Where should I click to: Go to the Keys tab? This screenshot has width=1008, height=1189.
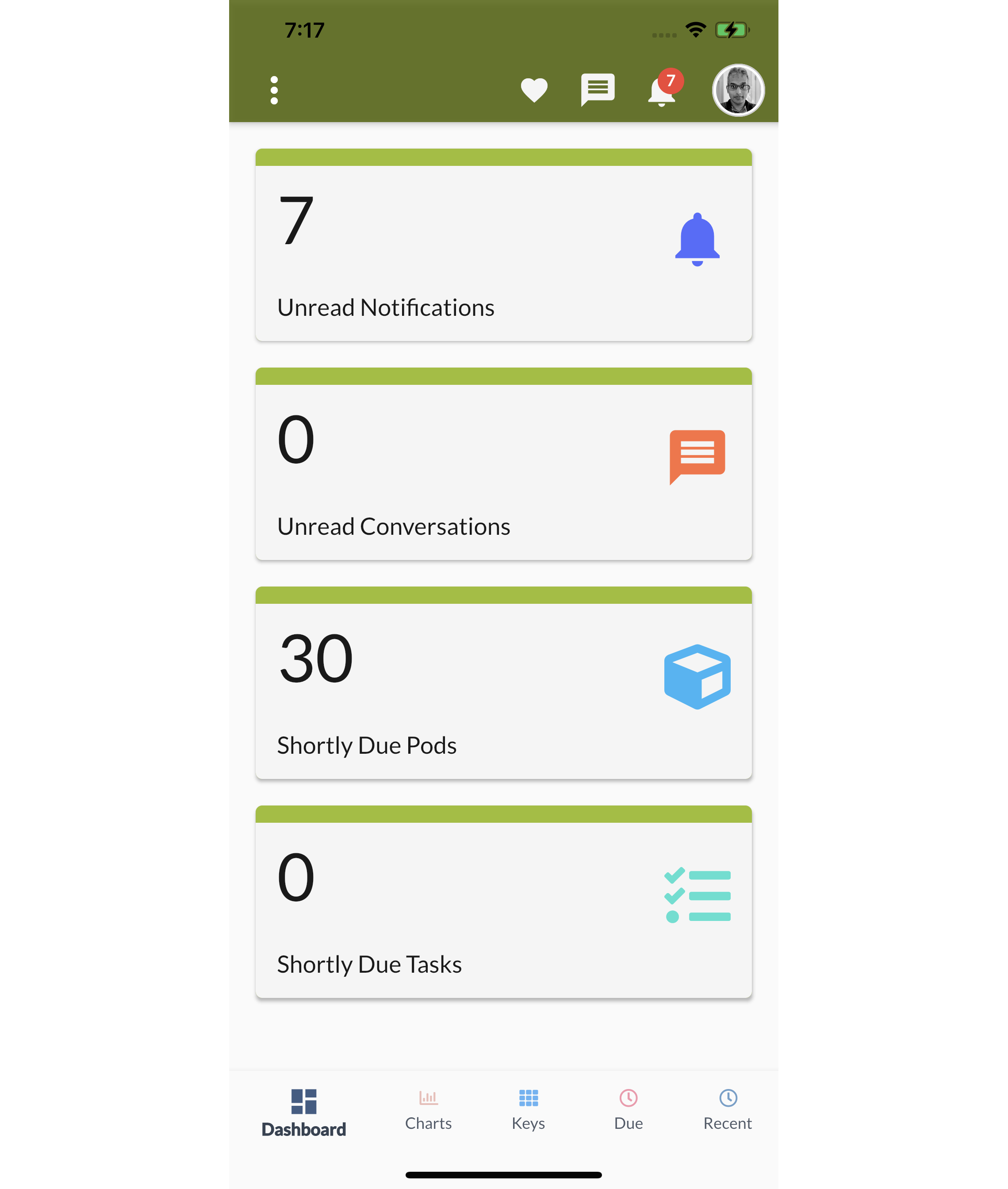pyautogui.click(x=528, y=1110)
